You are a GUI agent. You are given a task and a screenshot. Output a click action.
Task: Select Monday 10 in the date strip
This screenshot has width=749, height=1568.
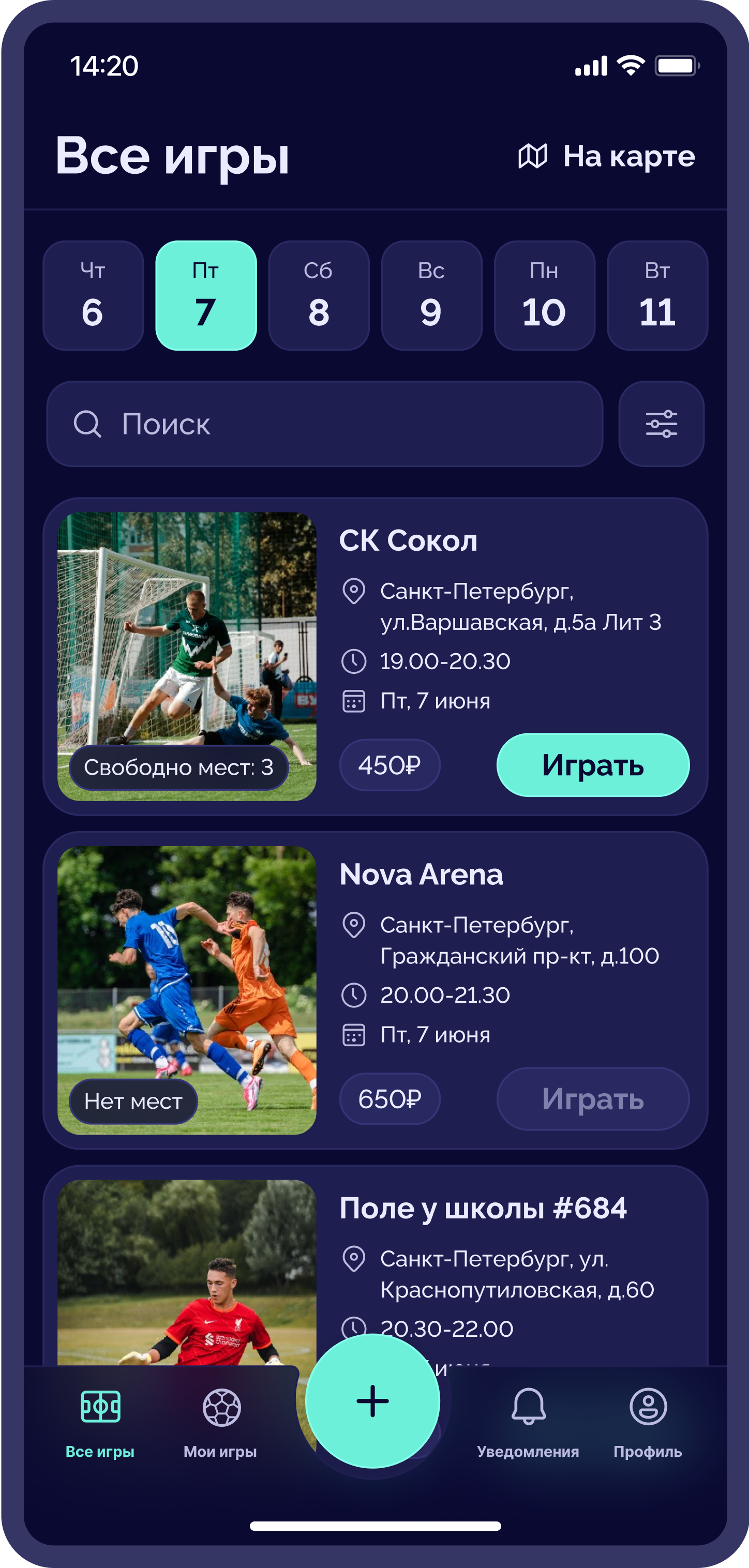544,296
